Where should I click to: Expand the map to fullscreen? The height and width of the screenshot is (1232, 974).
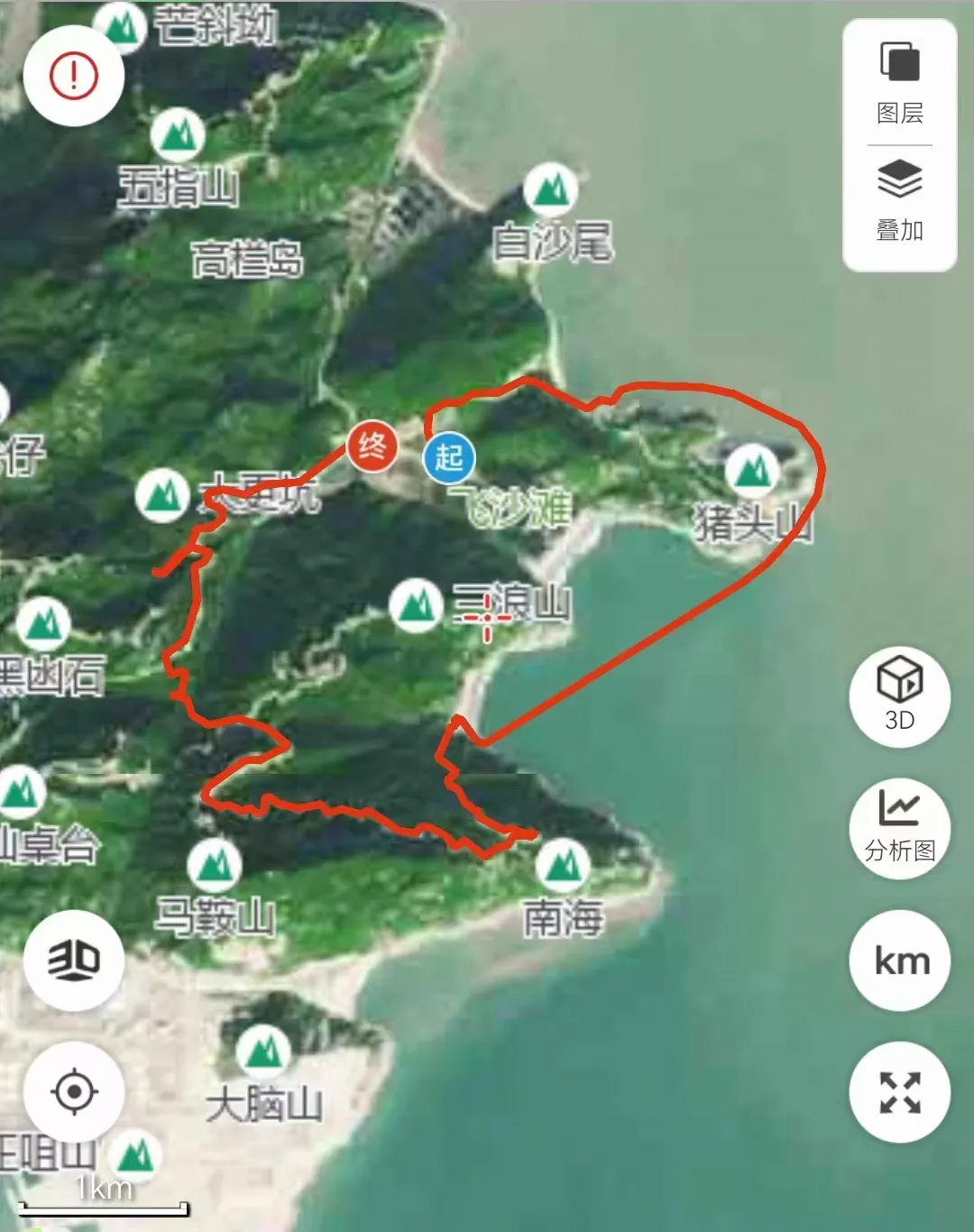pyautogui.click(x=899, y=1092)
